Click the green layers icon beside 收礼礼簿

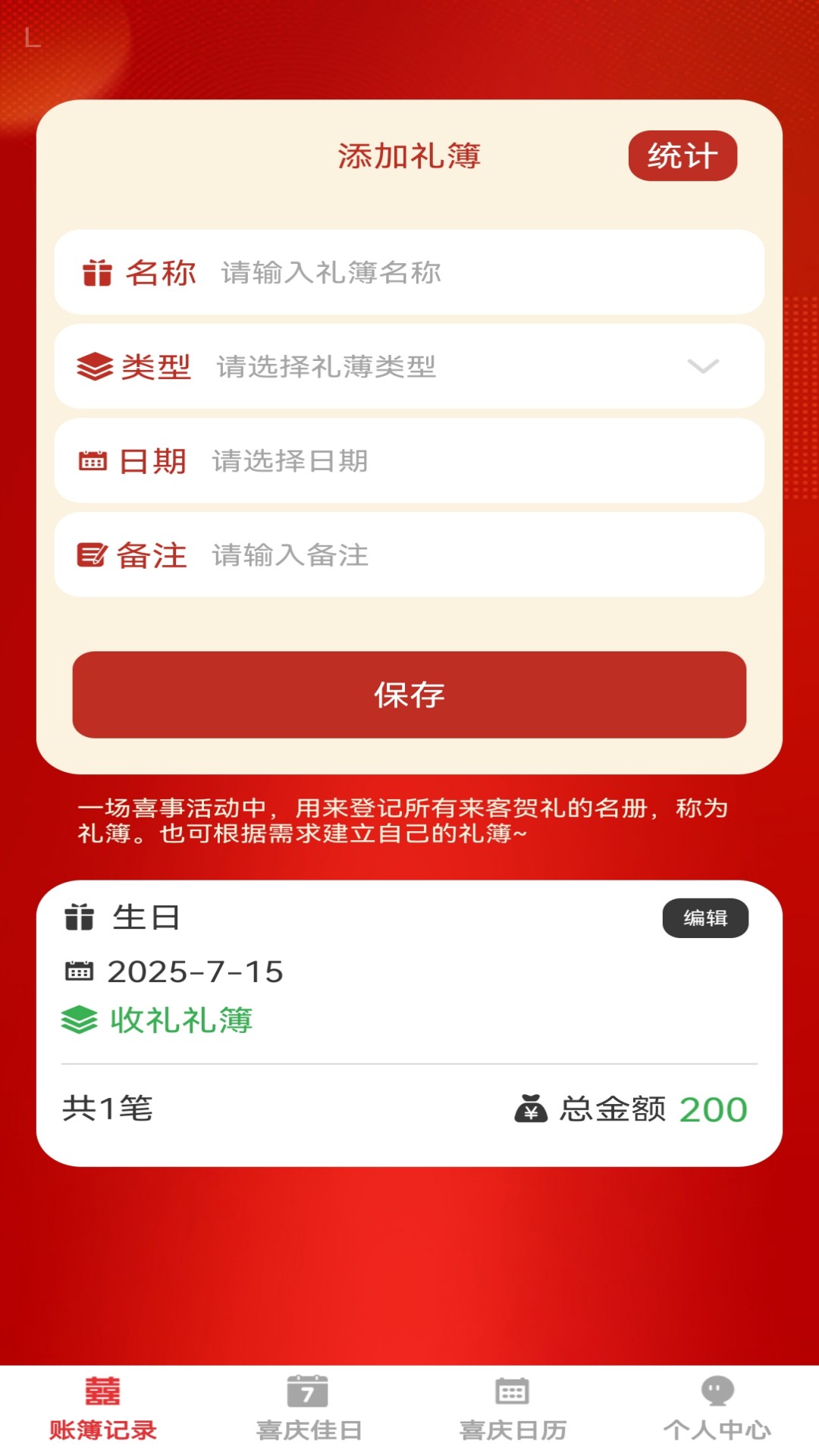[77, 1020]
